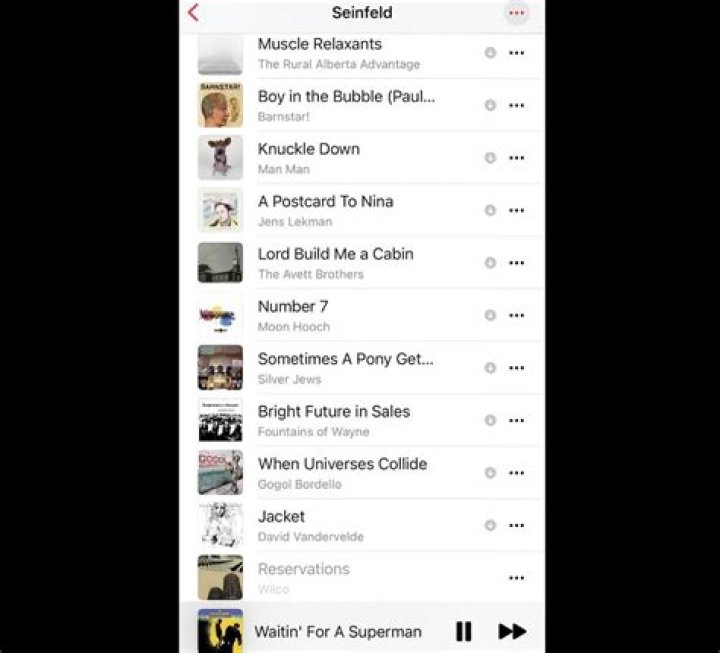Skip to the next track

(512, 631)
